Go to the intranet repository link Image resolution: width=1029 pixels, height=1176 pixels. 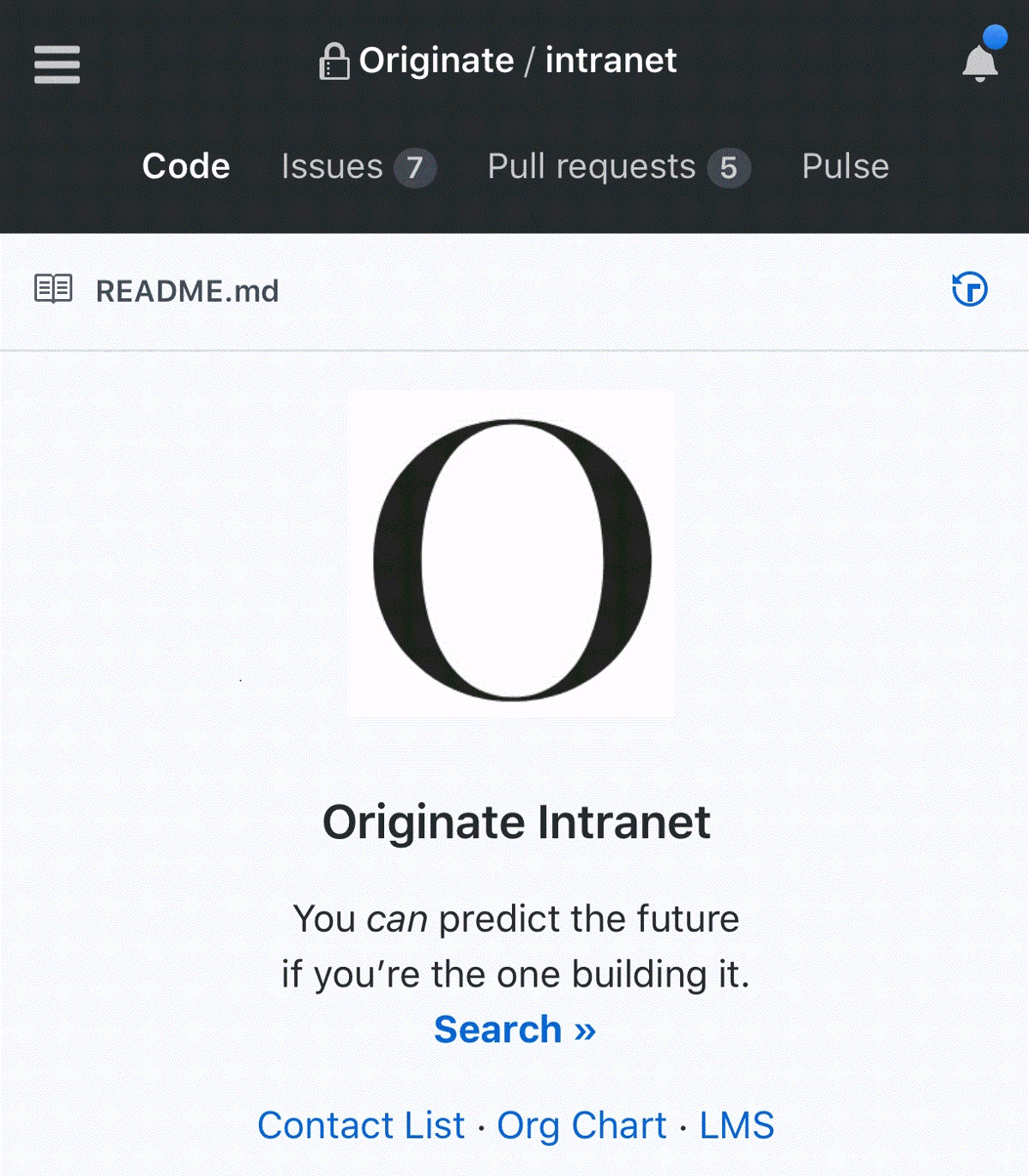611,61
